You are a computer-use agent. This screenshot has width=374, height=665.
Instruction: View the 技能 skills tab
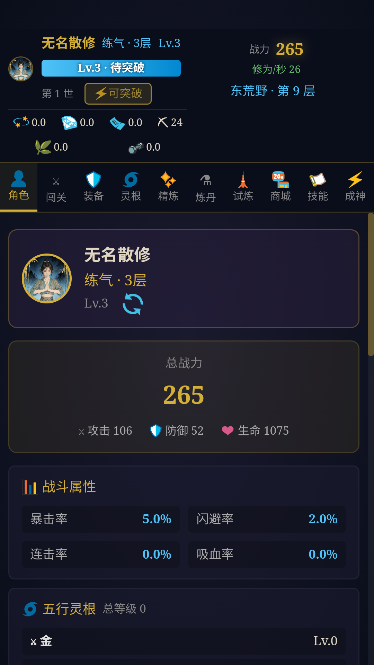point(318,188)
